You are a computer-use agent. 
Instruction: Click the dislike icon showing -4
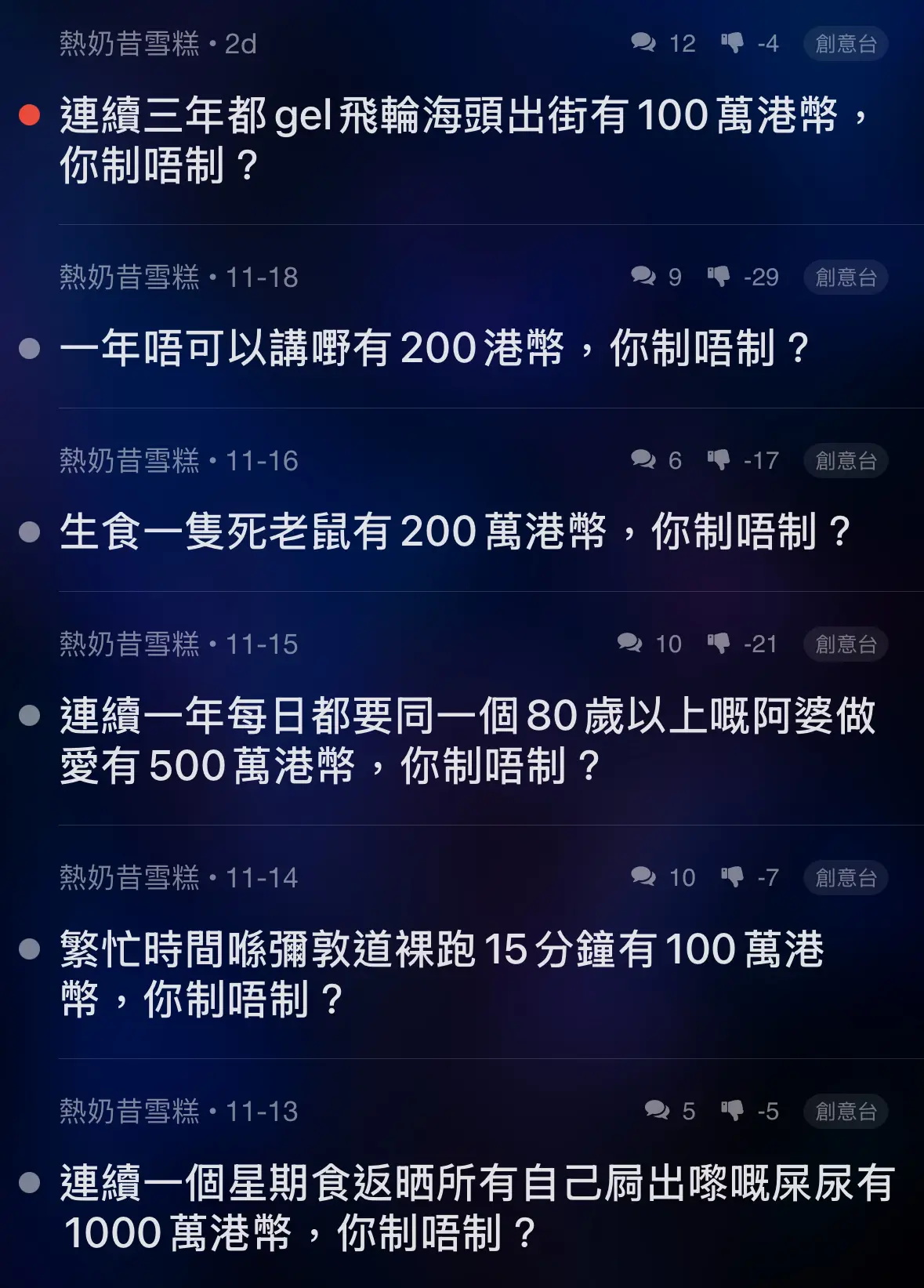coord(733,44)
